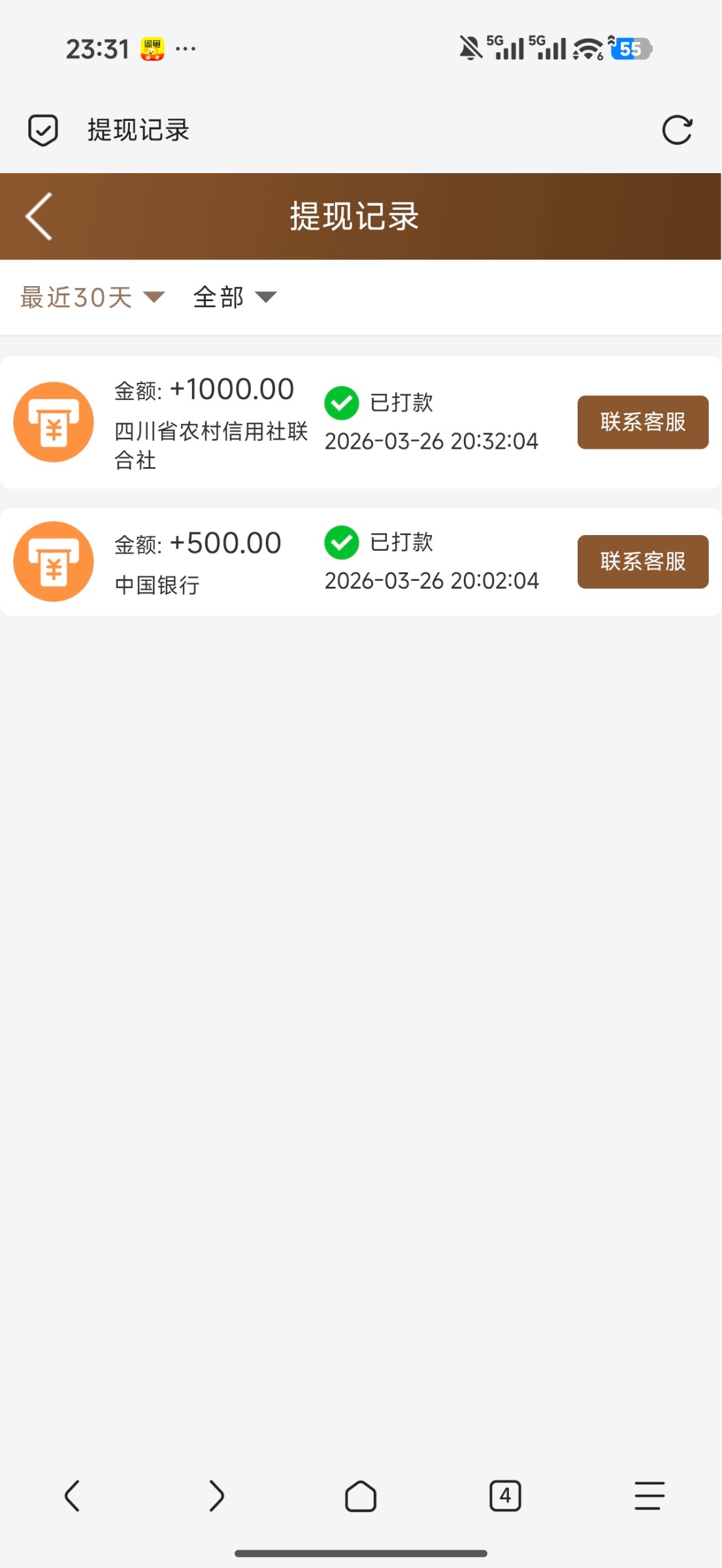Open the 全部 filter dropdown

pyautogui.click(x=219, y=296)
